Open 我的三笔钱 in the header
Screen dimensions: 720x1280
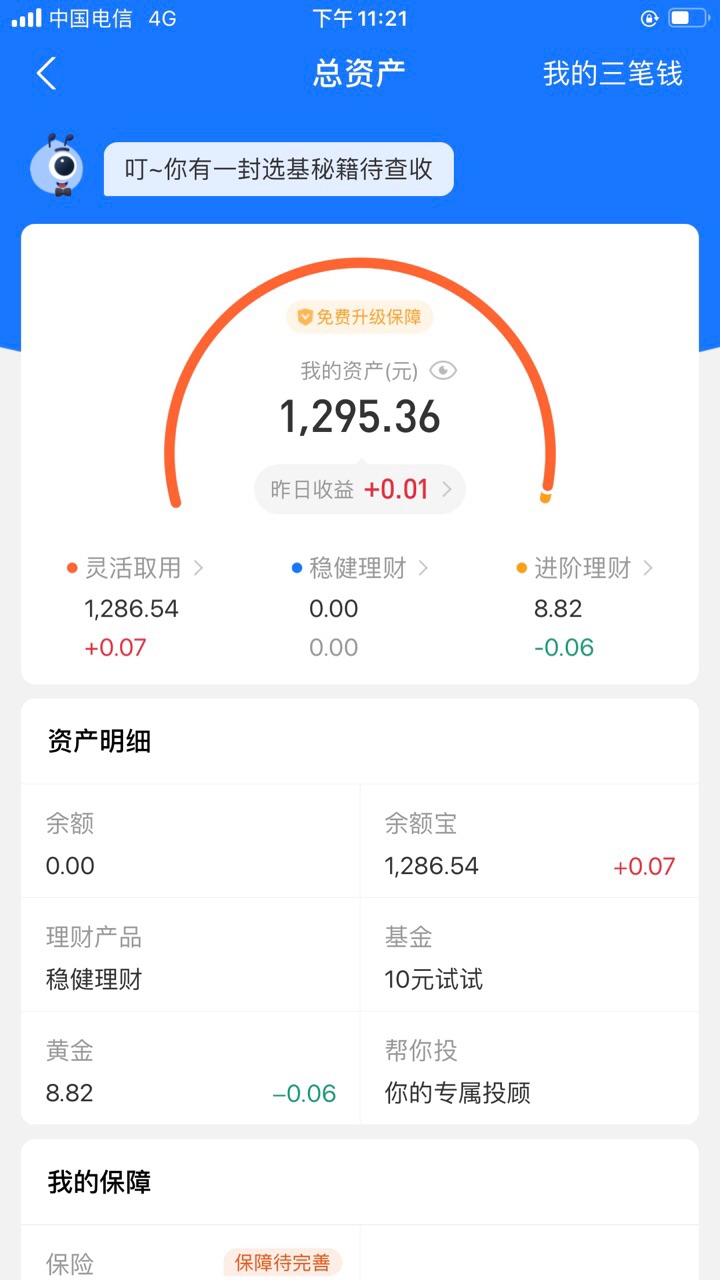click(x=612, y=74)
